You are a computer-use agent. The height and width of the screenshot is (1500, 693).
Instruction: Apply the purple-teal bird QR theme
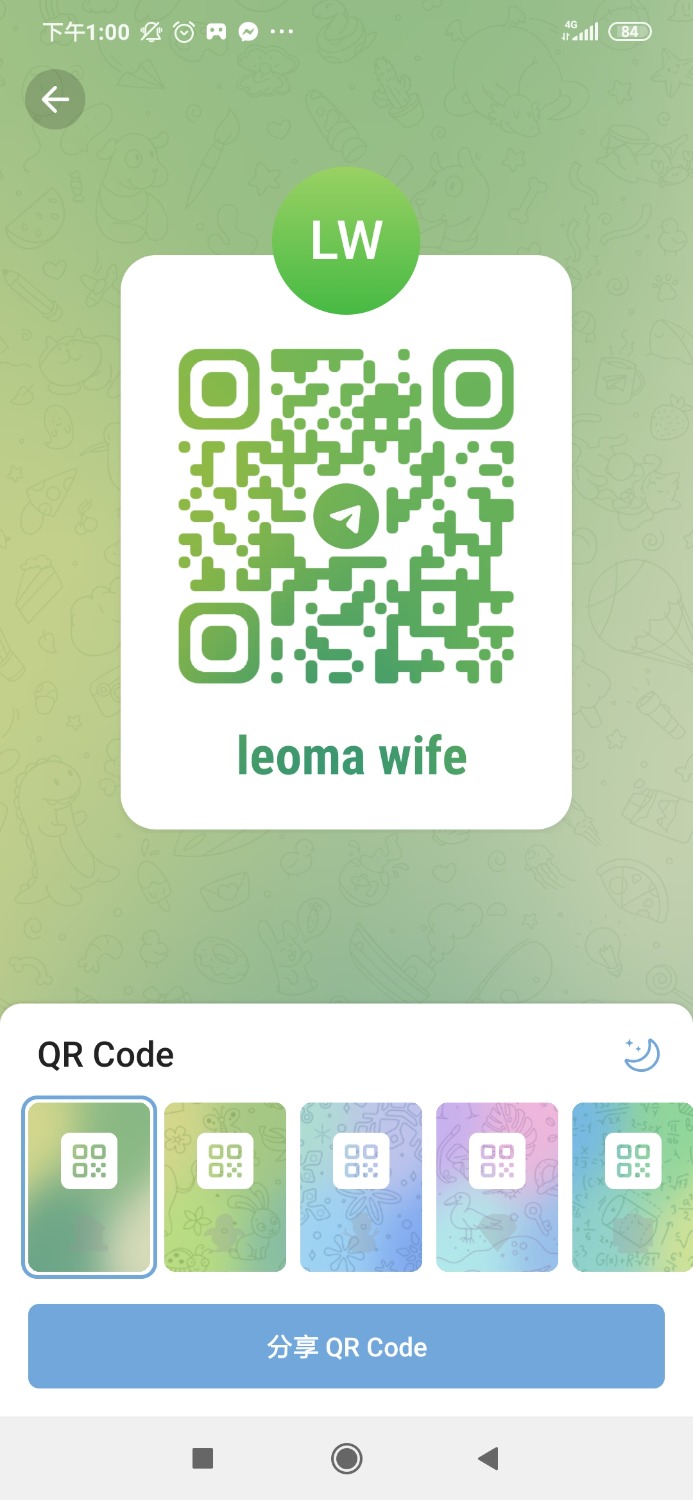pos(497,1187)
